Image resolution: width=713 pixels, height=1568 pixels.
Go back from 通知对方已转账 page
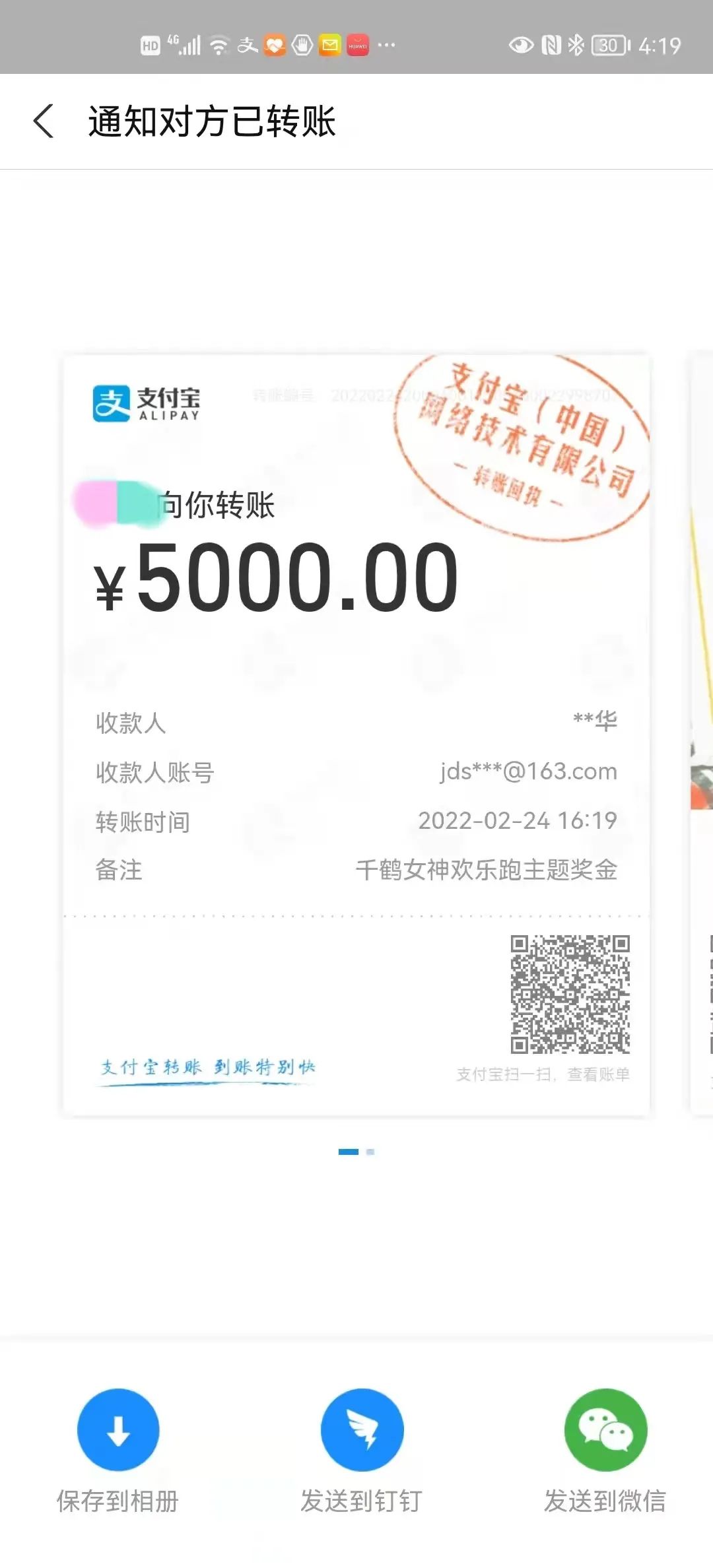point(44,121)
